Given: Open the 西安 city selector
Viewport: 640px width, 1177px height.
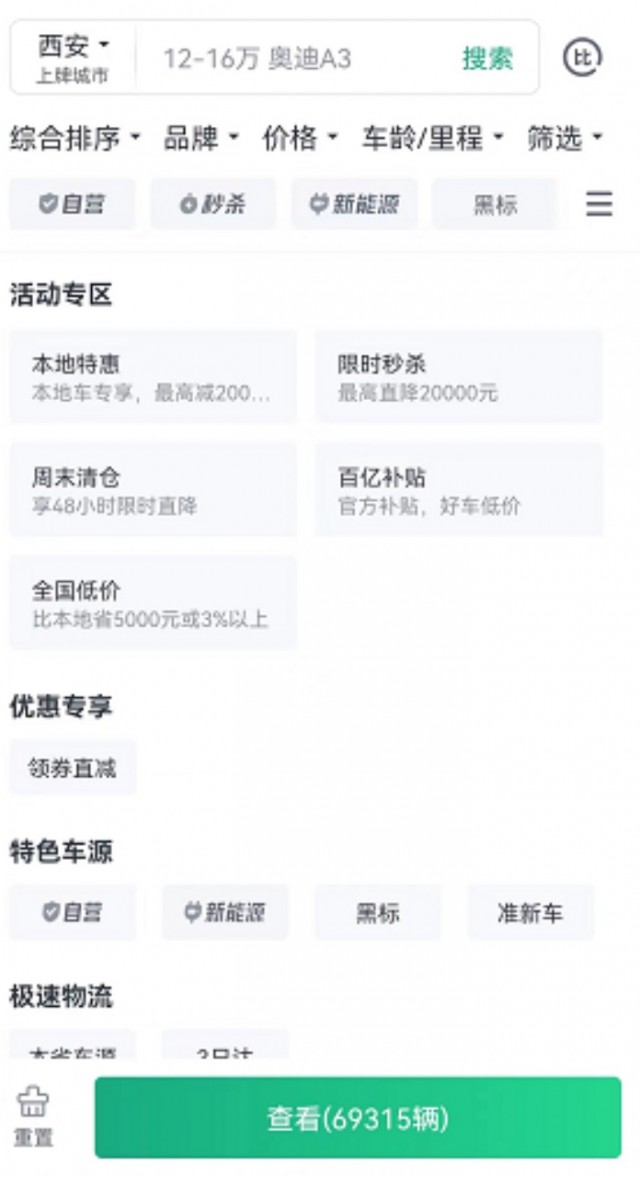Looking at the screenshot, I should click(x=73, y=58).
